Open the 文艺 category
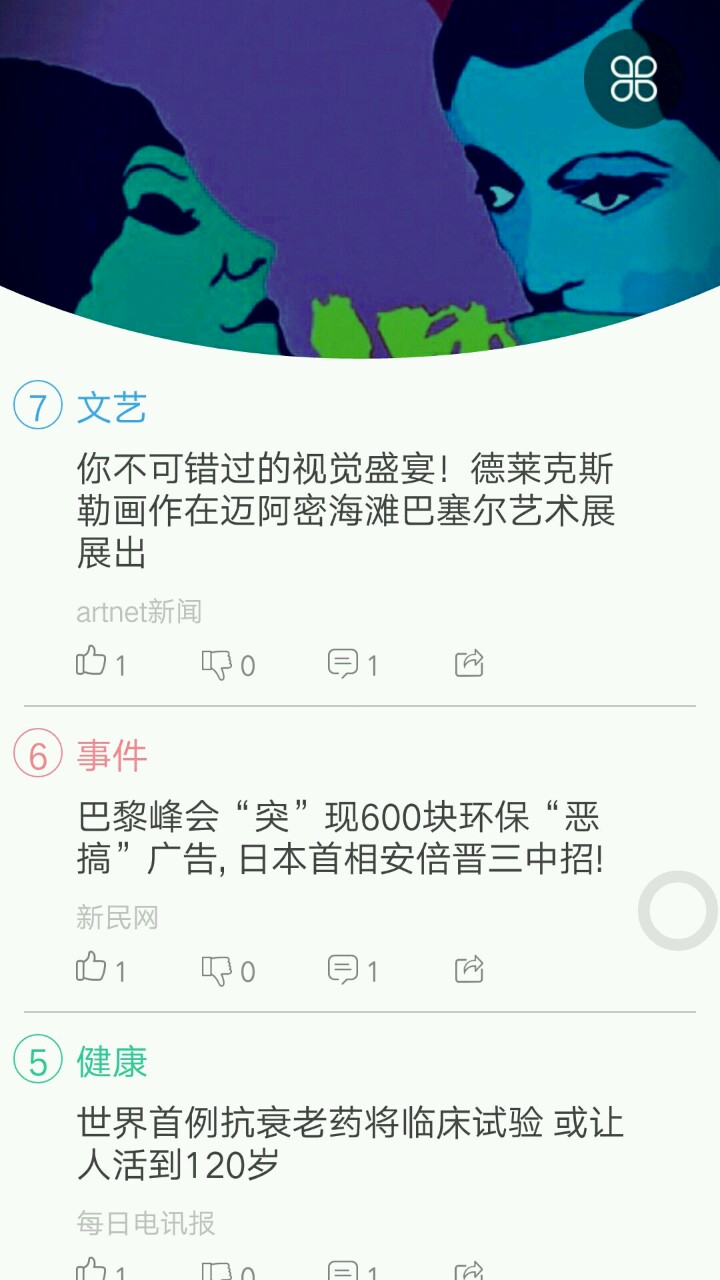The width and height of the screenshot is (720, 1280). point(112,408)
